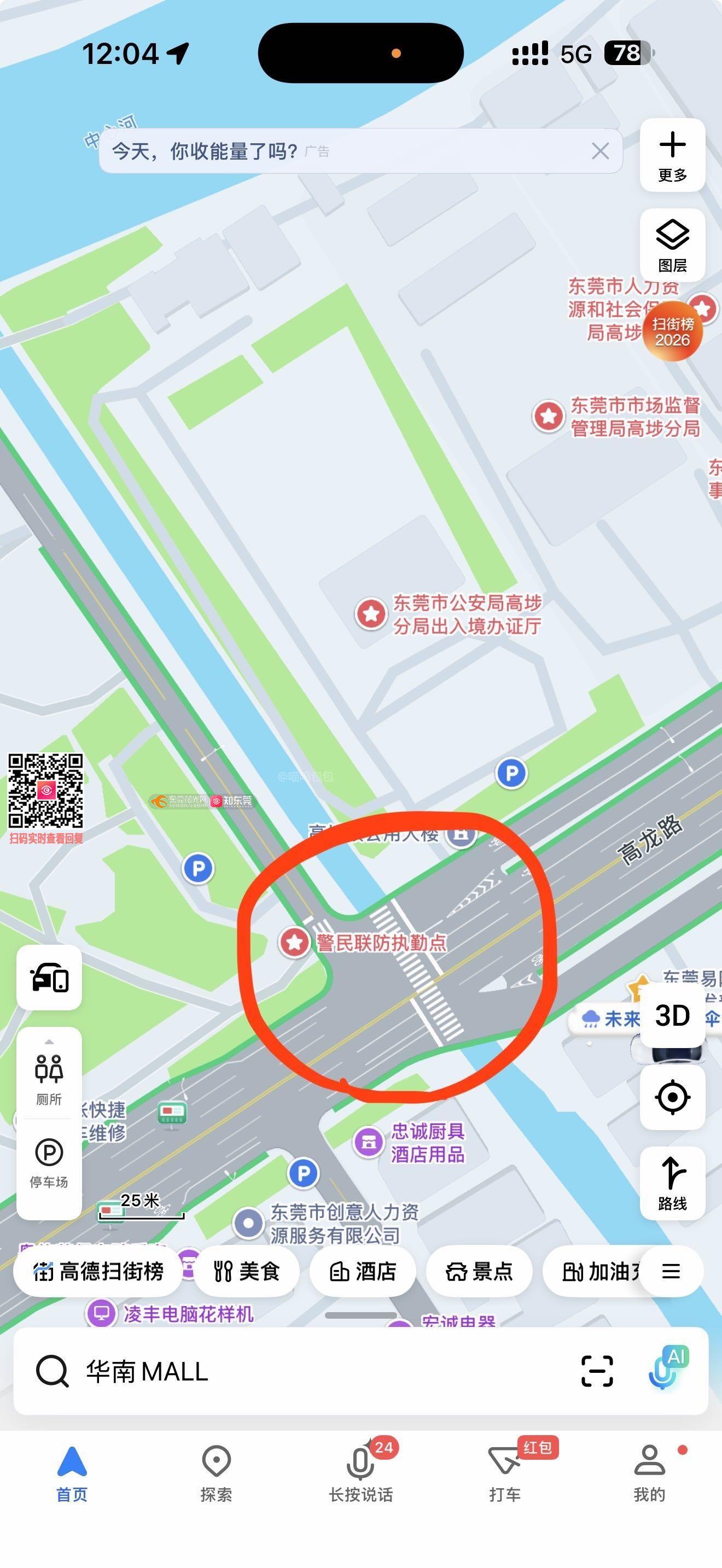Recenter map on my location
The image size is (722, 1568).
click(672, 1097)
